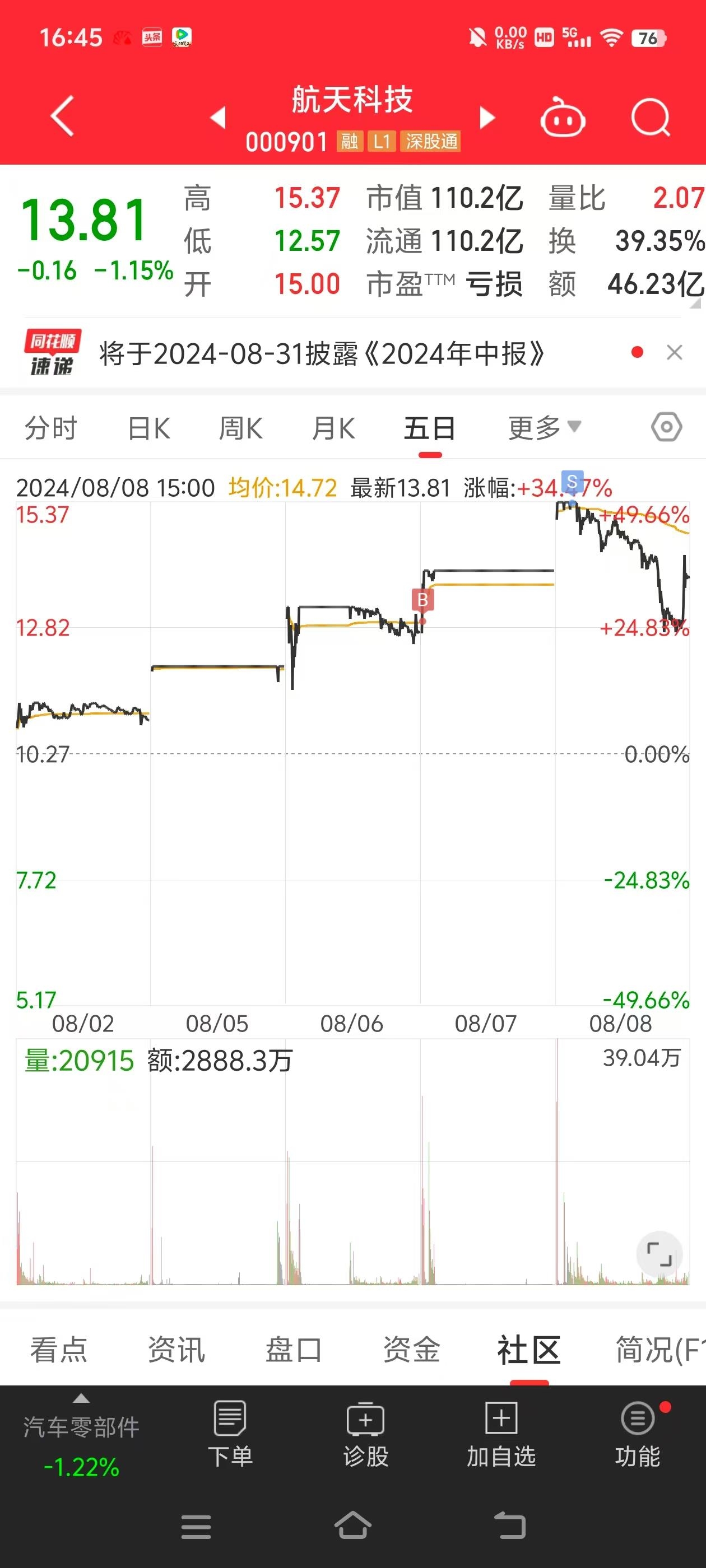Image resolution: width=706 pixels, height=1568 pixels.
Task: Select the 月K chart tab
Action: coord(333,428)
